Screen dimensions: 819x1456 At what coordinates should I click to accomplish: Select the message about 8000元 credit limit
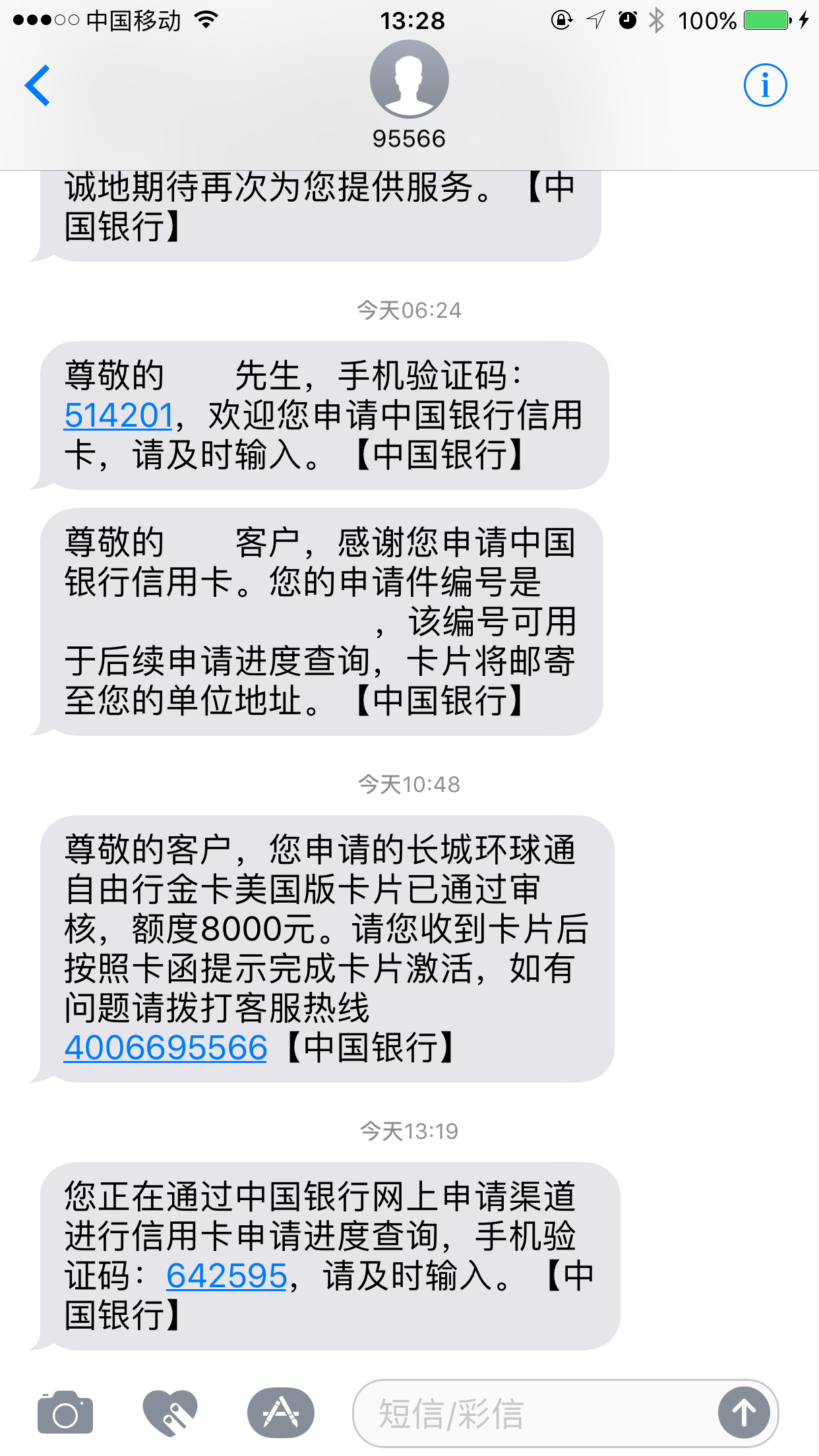[323, 950]
